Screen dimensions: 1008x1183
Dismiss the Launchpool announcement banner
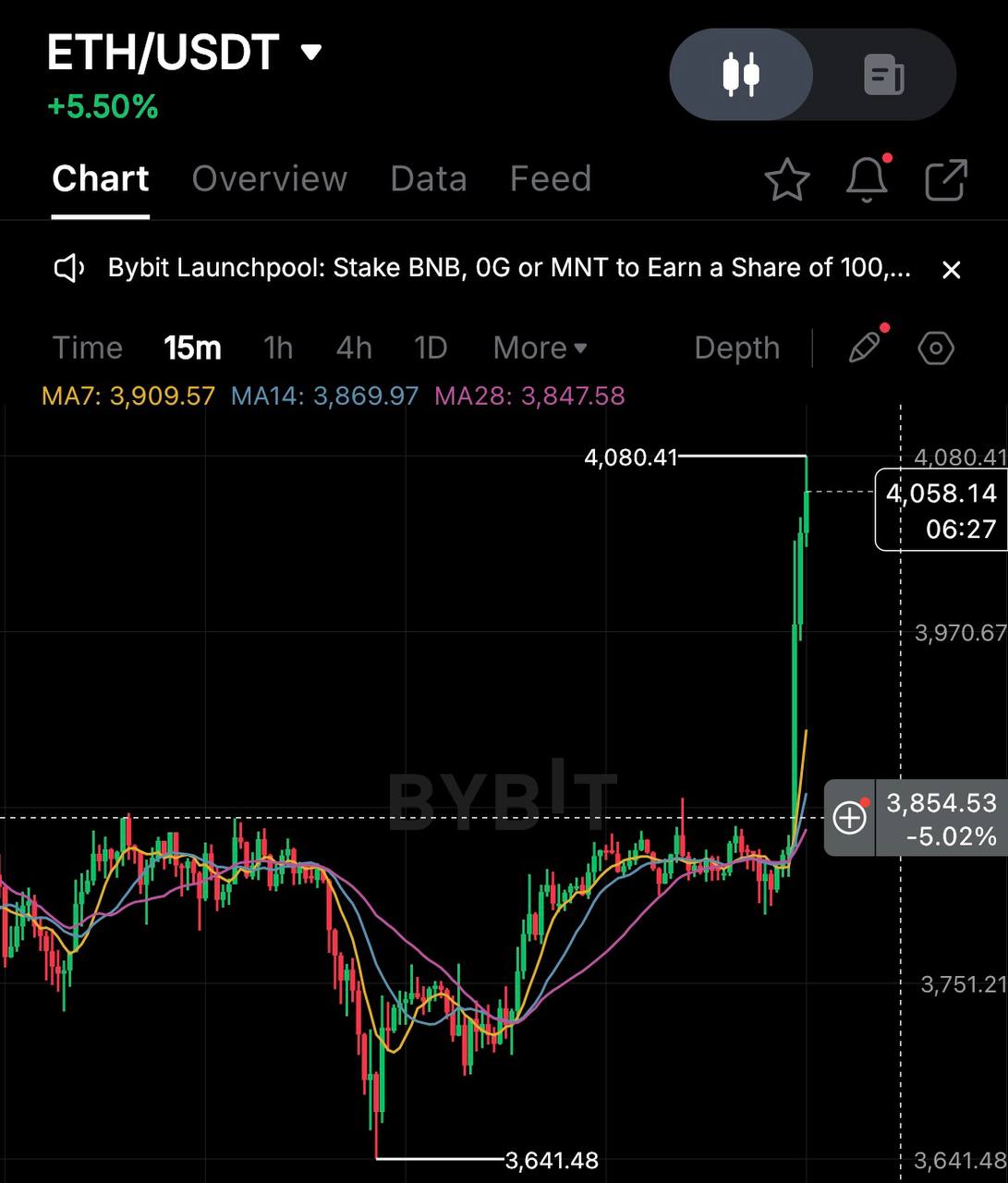click(x=951, y=270)
